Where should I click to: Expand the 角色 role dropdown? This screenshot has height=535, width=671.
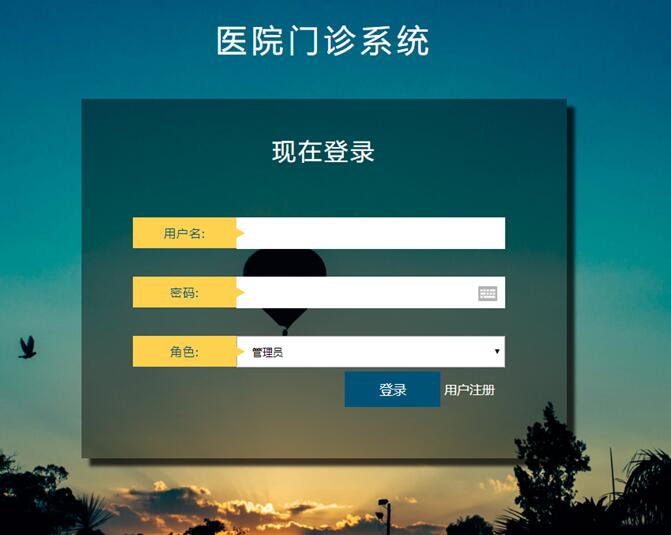pos(370,352)
